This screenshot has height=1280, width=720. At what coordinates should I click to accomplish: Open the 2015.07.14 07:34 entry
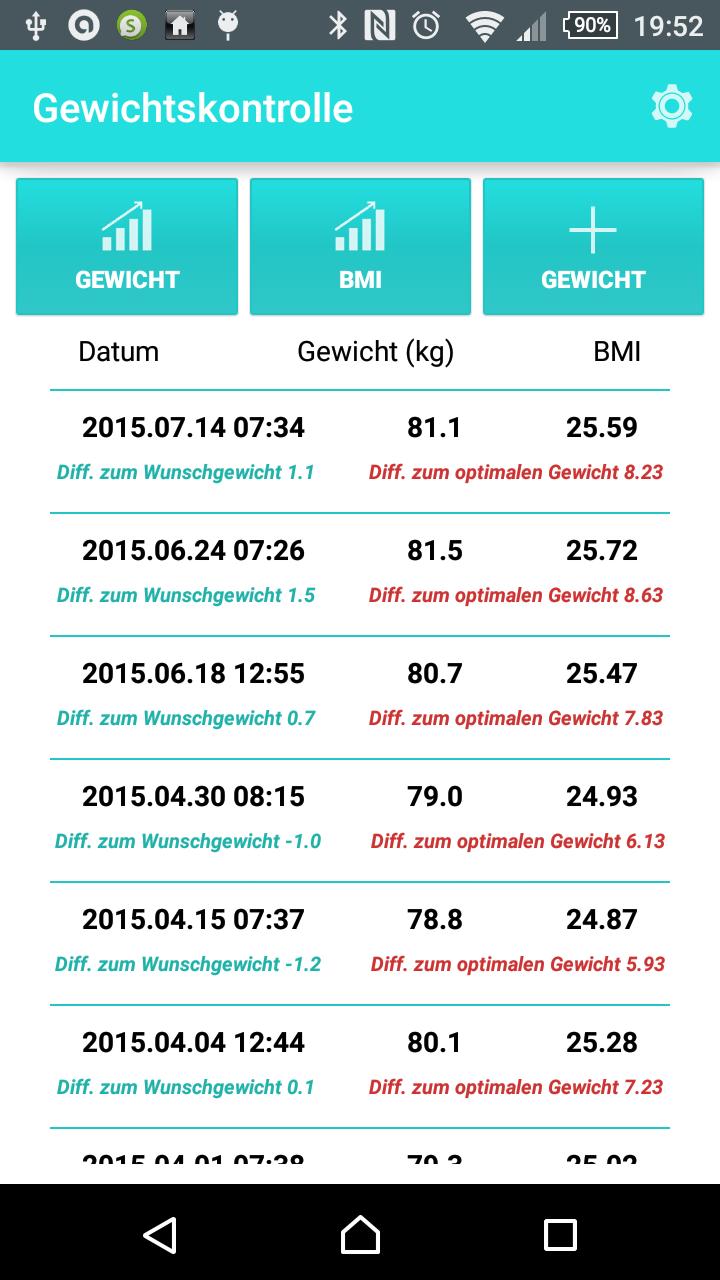point(360,449)
